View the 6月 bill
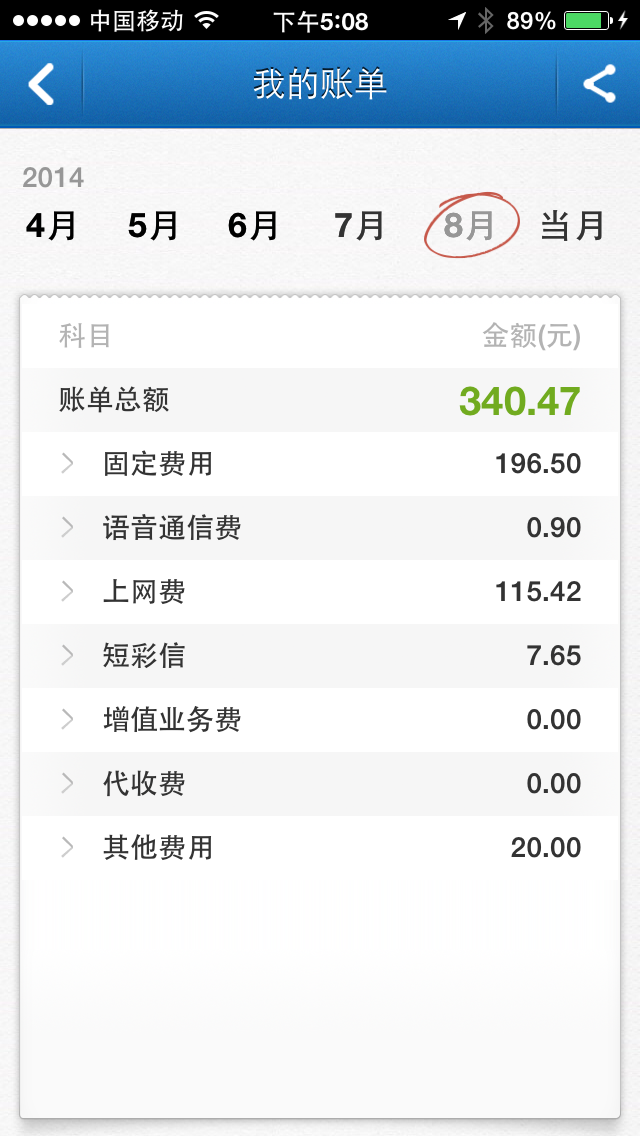The width and height of the screenshot is (640, 1136). click(x=253, y=226)
